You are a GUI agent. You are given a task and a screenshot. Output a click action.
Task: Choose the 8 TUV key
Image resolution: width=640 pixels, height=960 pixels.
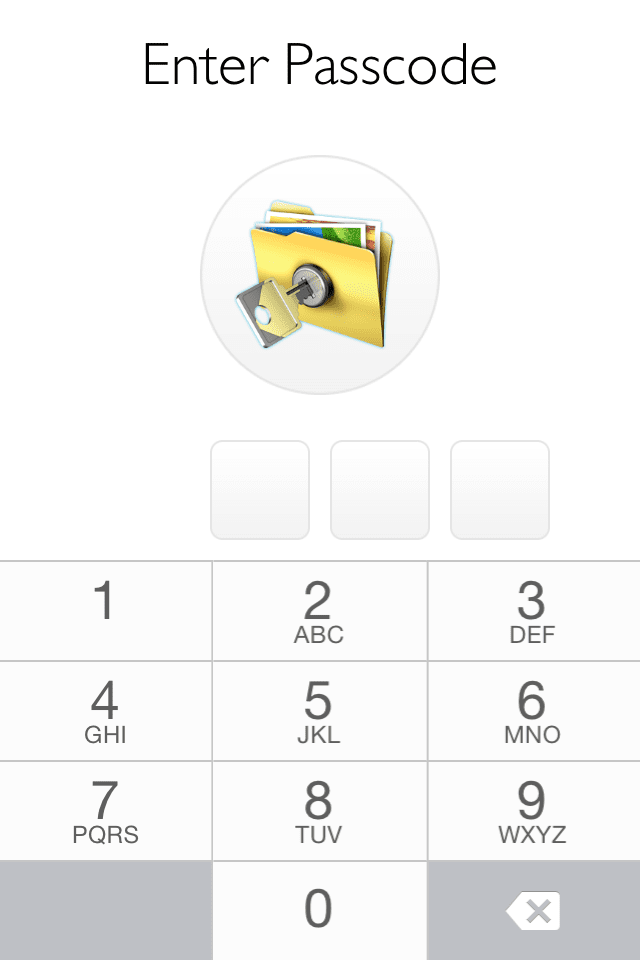(x=319, y=810)
